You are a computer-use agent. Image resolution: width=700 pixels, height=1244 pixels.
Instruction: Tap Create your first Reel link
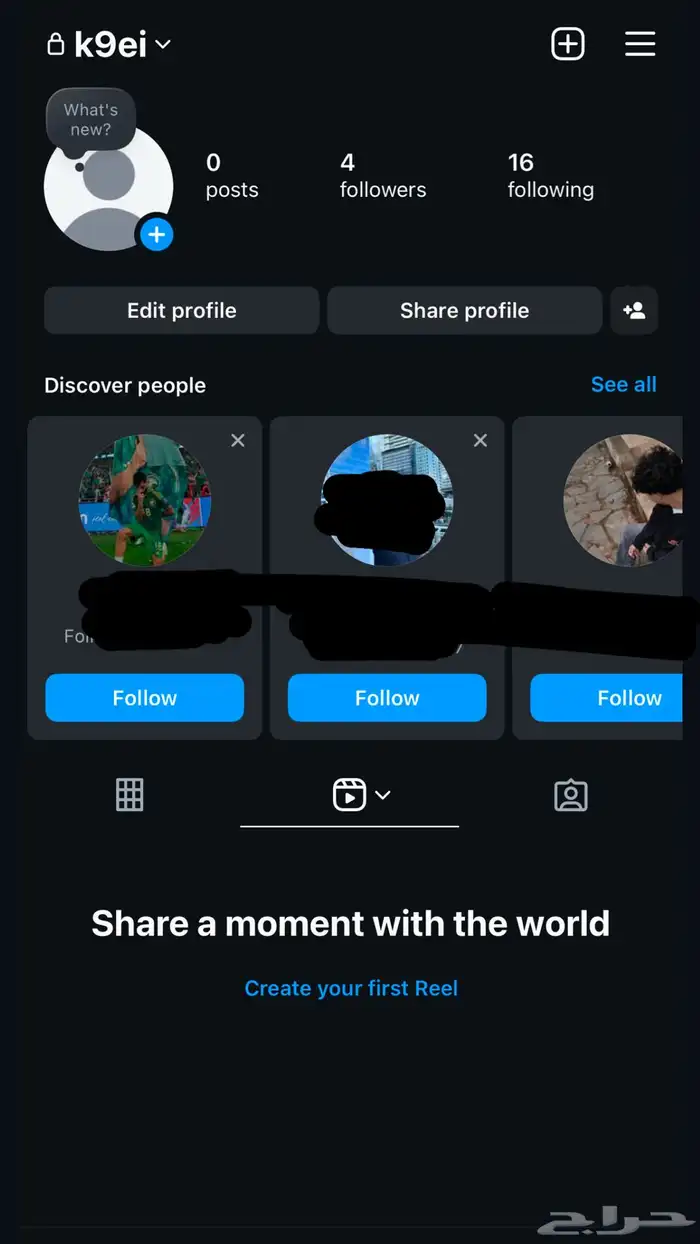pyautogui.click(x=351, y=988)
